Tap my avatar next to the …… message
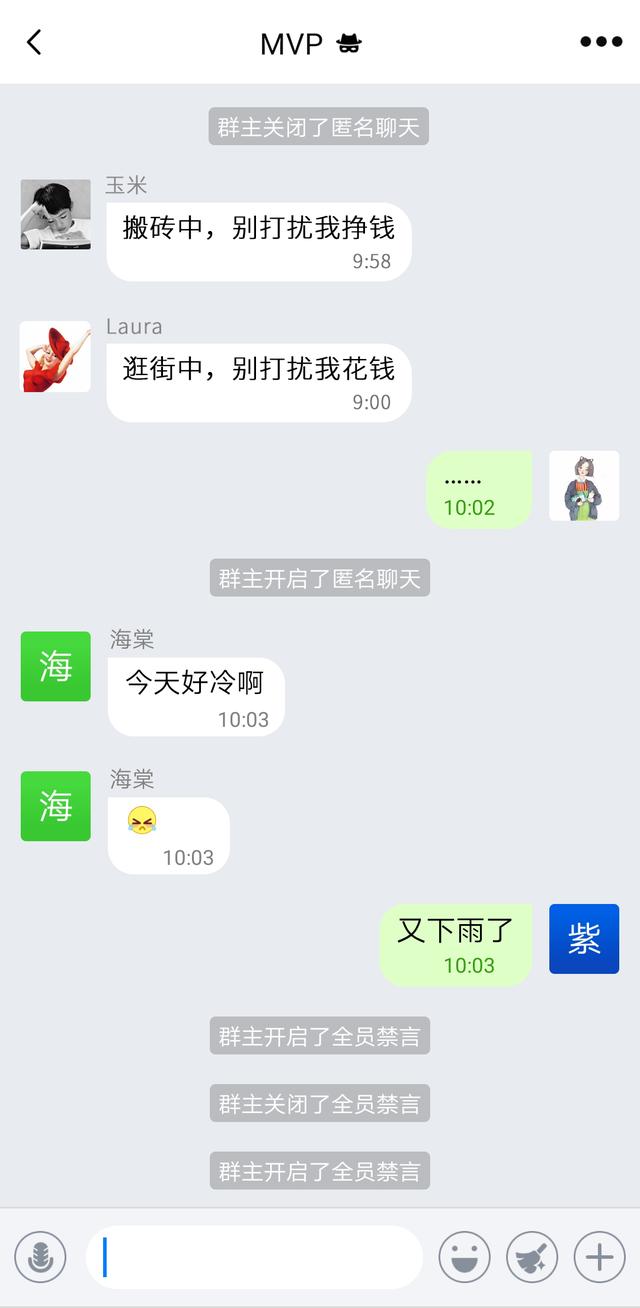 [x=584, y=486]
